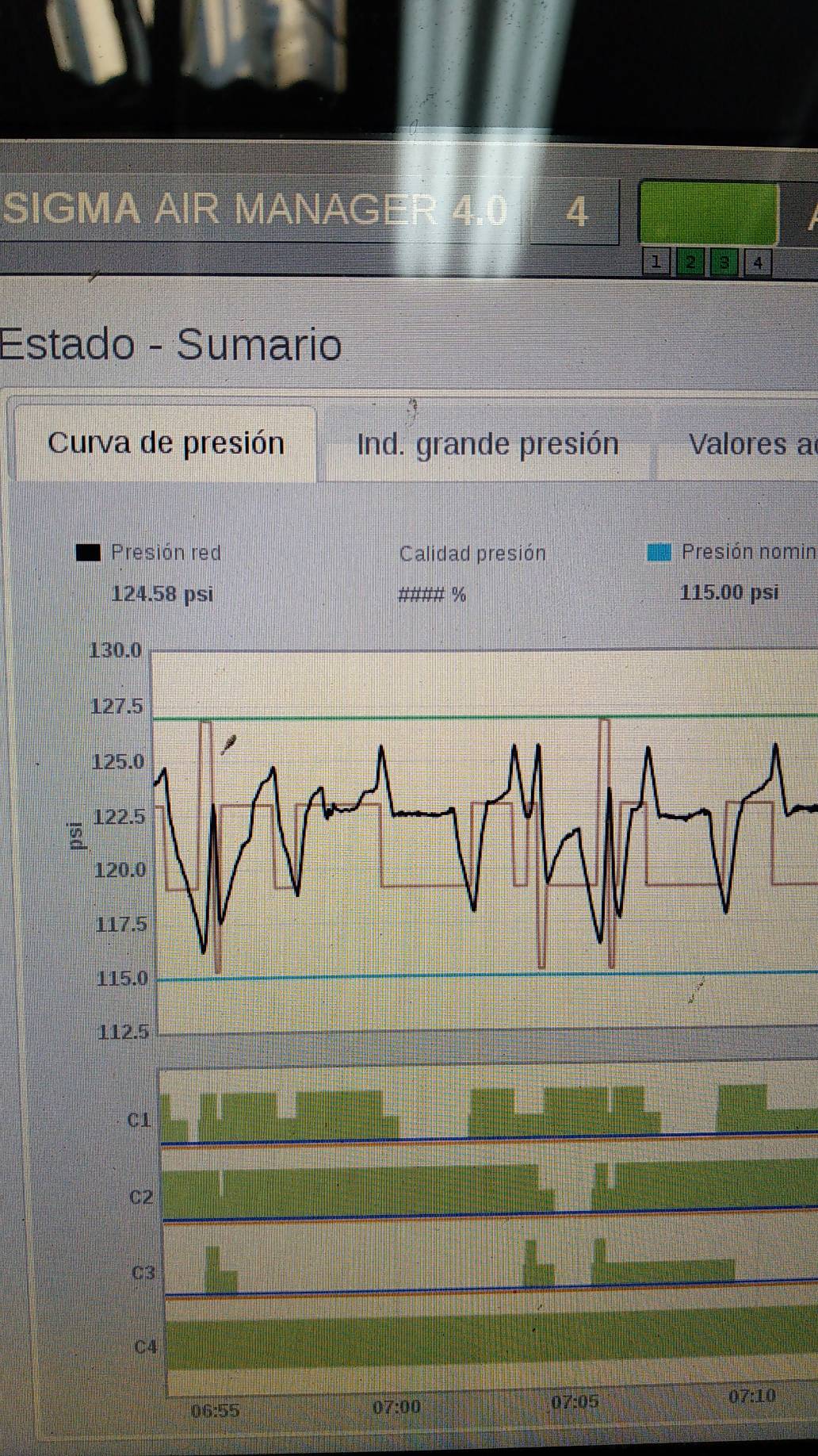Select the Curva de presión tab
818x1456 pixels.
point(166,443)
